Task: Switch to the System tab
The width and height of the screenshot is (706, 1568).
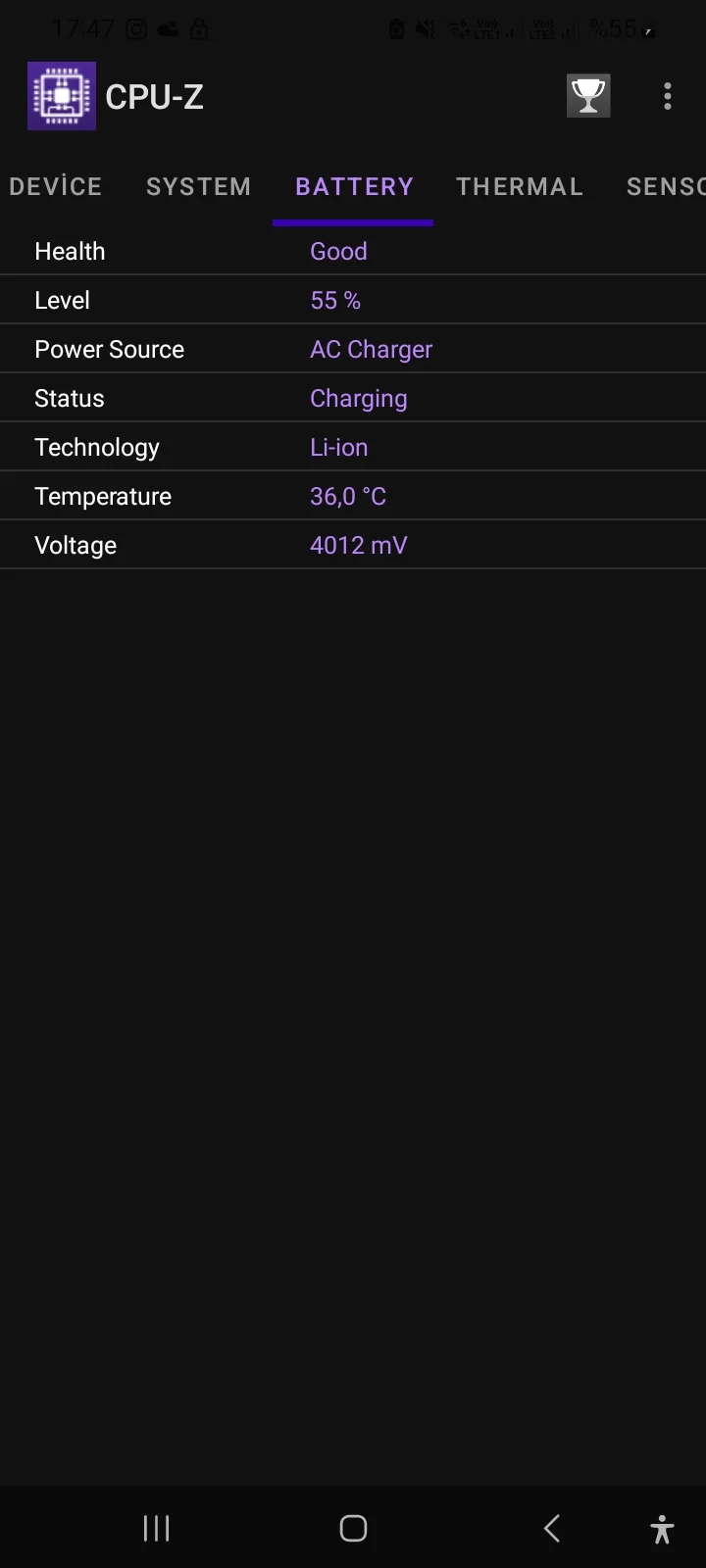Action: 199,186
